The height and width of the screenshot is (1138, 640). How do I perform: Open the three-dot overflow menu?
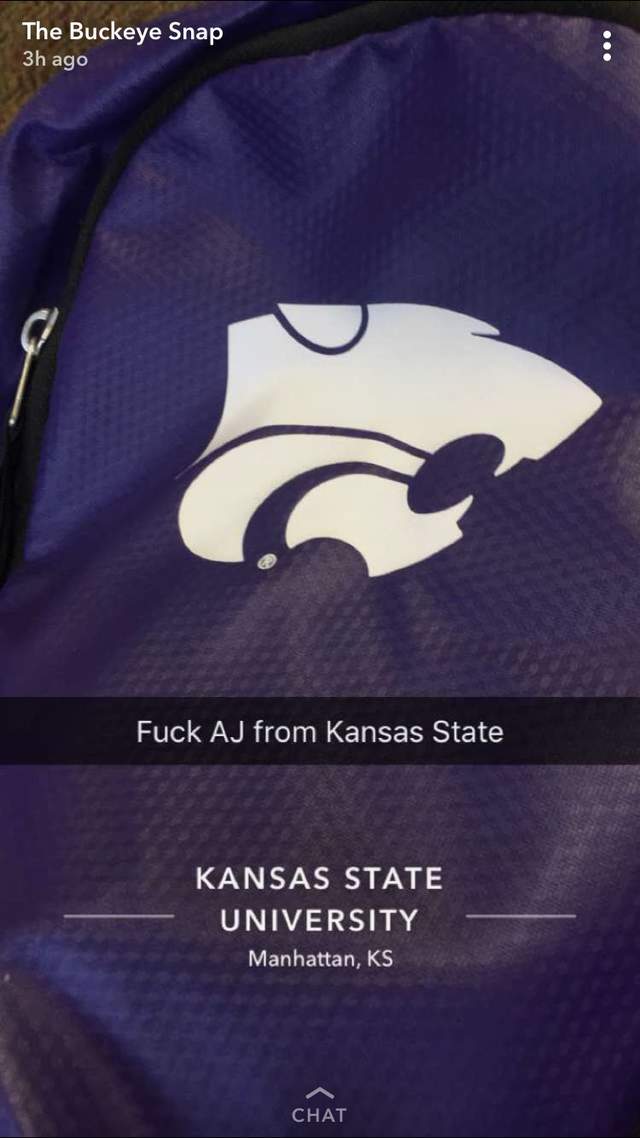[607, 45]
